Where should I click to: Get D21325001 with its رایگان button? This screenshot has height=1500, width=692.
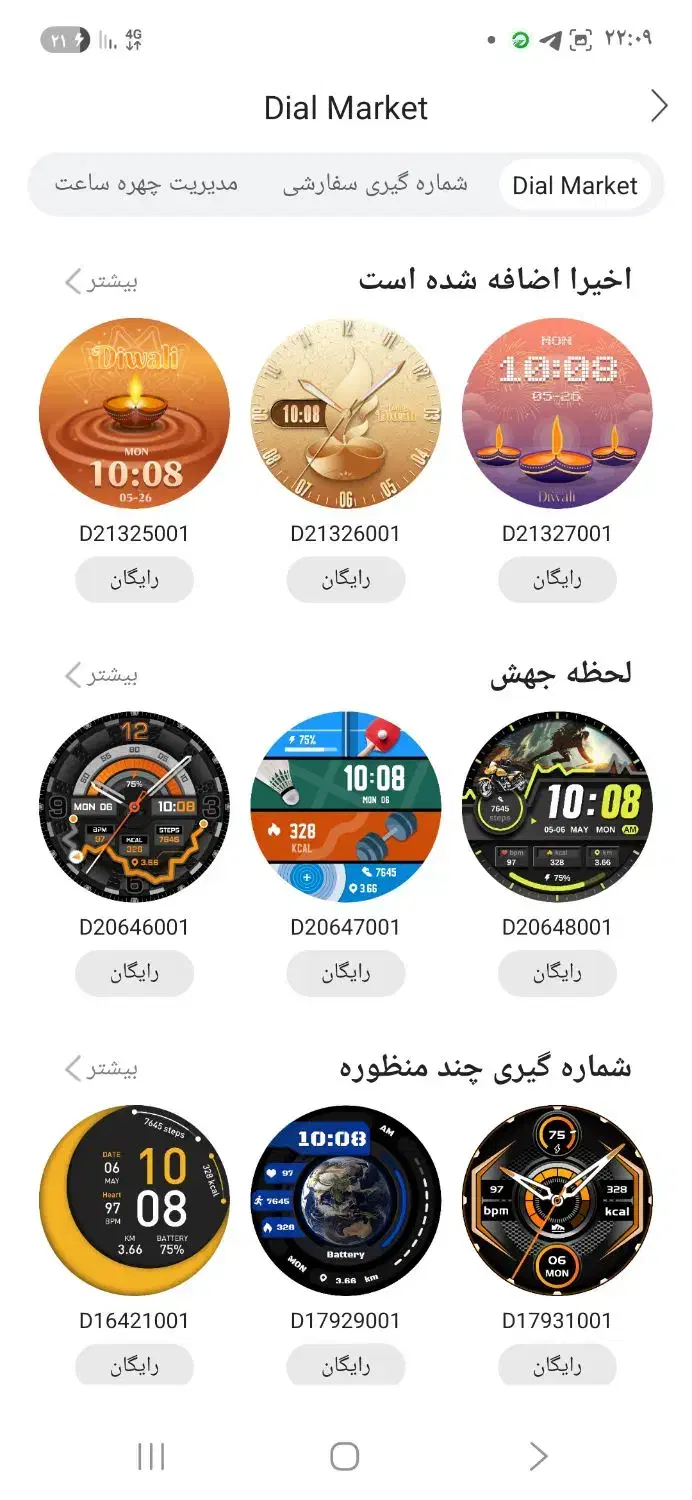(x=134, y=580)
